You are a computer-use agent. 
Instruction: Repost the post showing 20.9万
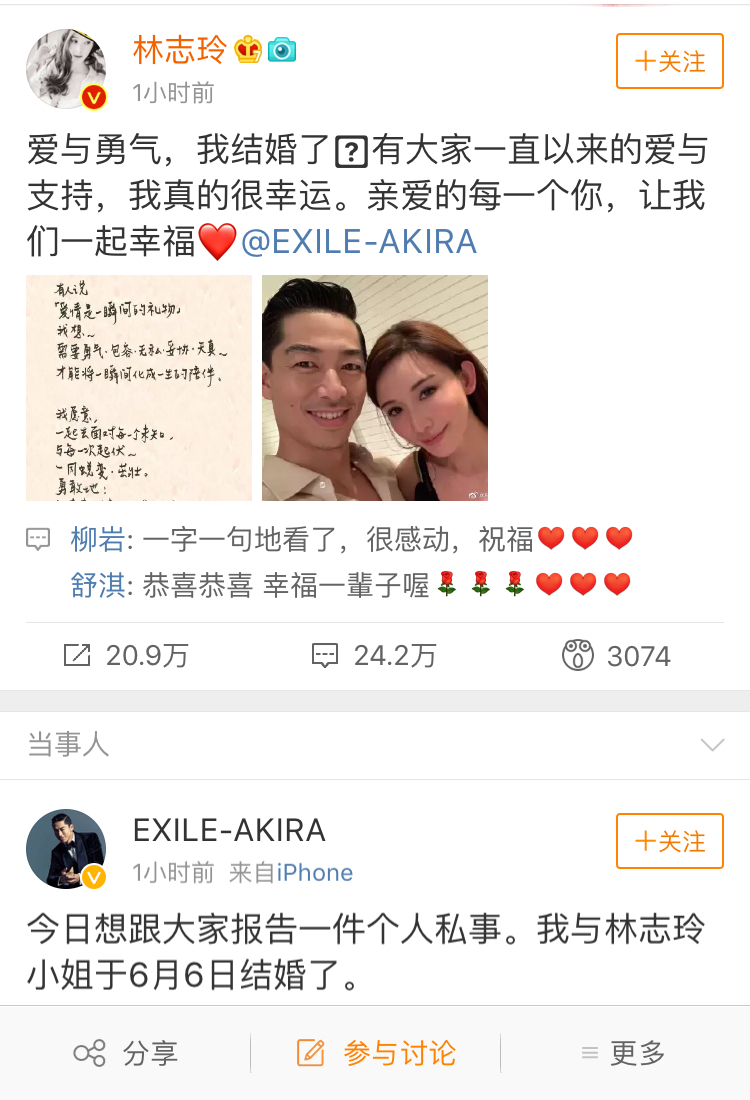(x=126, y=656)
